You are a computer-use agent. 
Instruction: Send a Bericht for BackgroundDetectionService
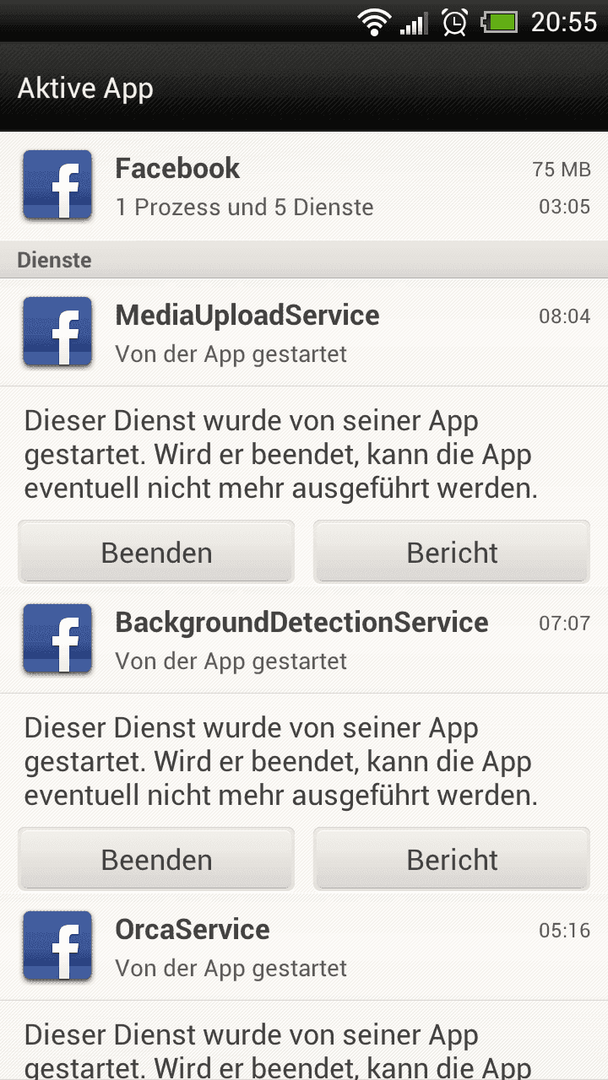pos(452,860)
